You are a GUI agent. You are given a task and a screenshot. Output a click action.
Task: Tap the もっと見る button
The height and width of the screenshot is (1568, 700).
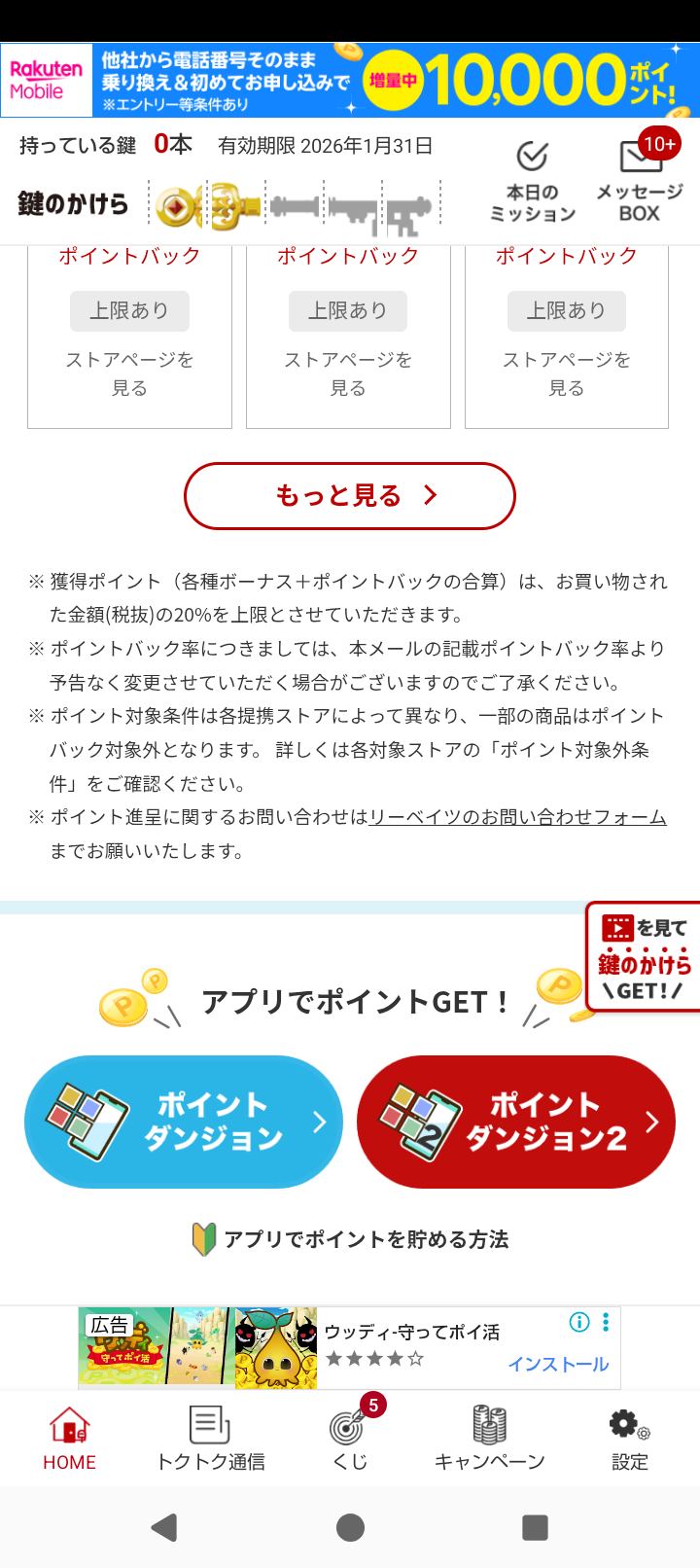point(349,496)
